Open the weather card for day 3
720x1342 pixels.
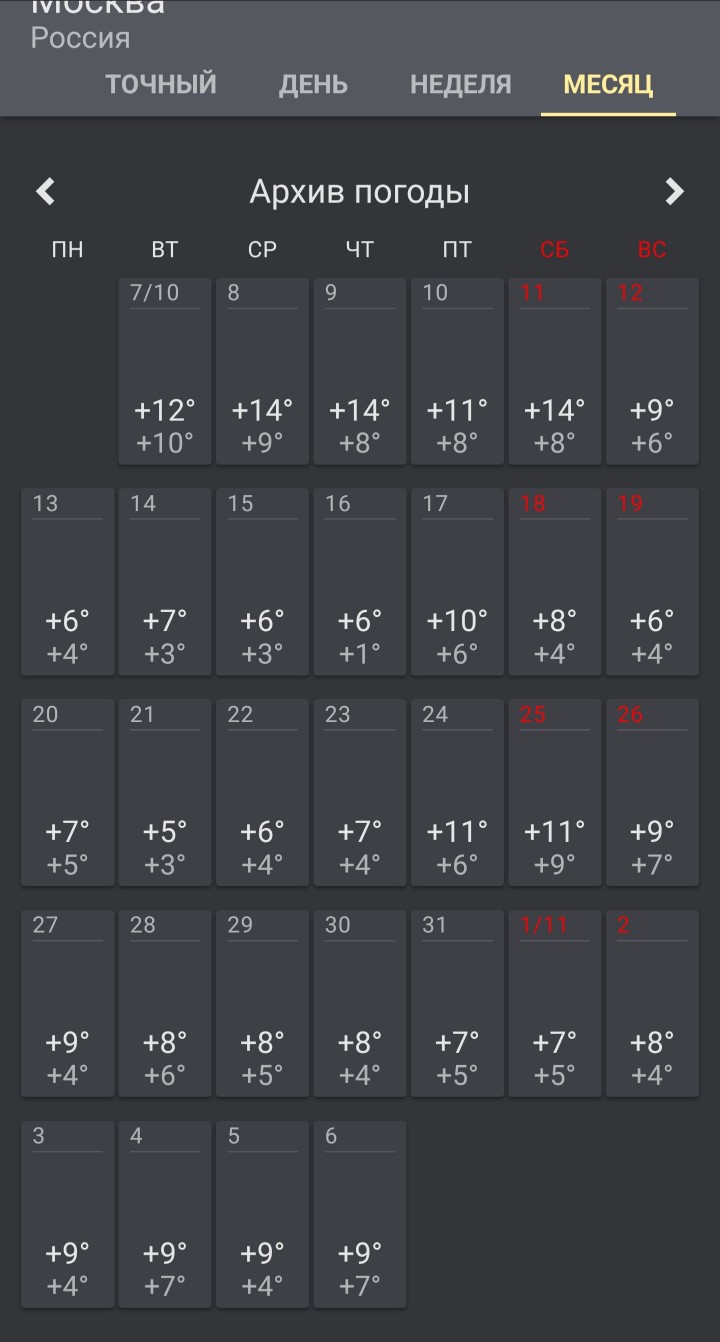point(67,1215)
